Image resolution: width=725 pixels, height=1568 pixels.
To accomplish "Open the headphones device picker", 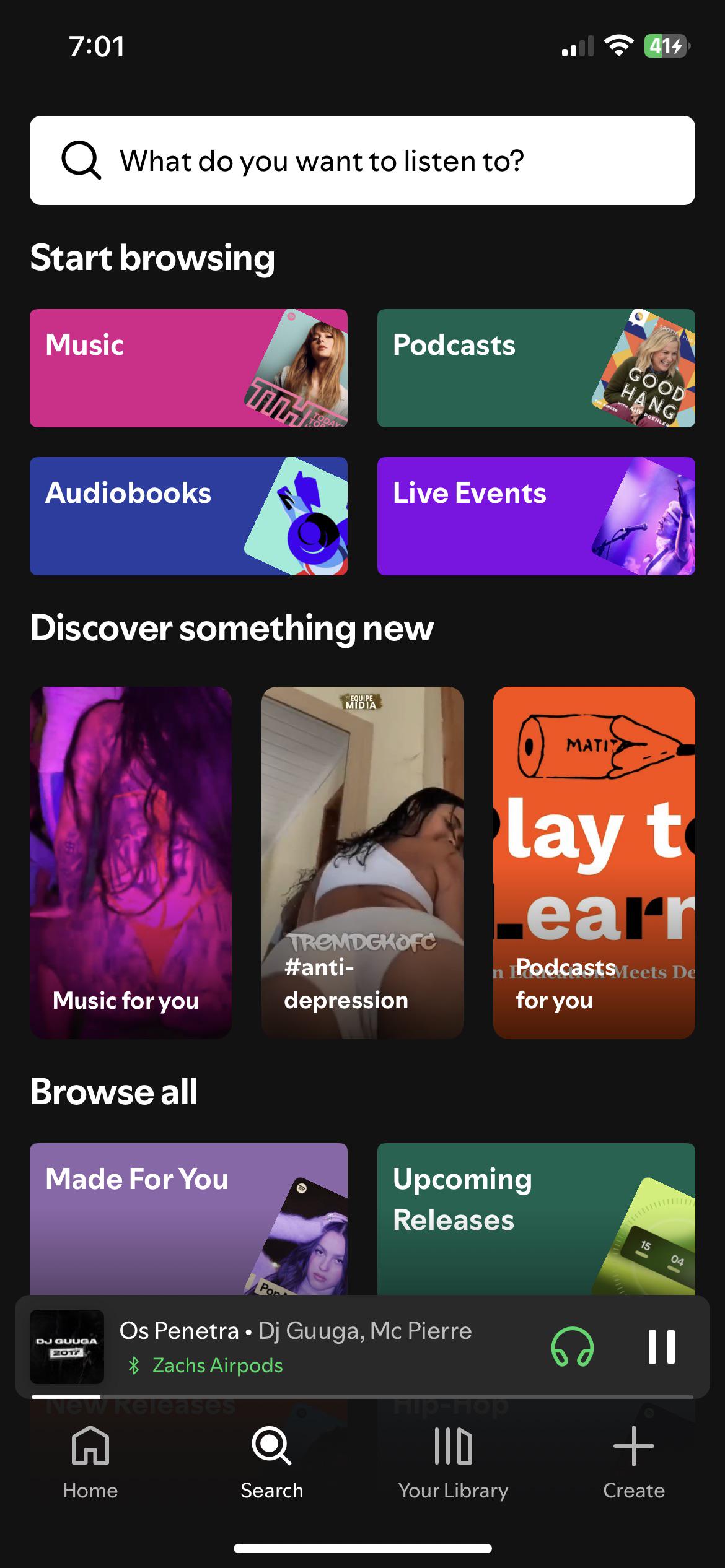I will (x=572, y=1346).
